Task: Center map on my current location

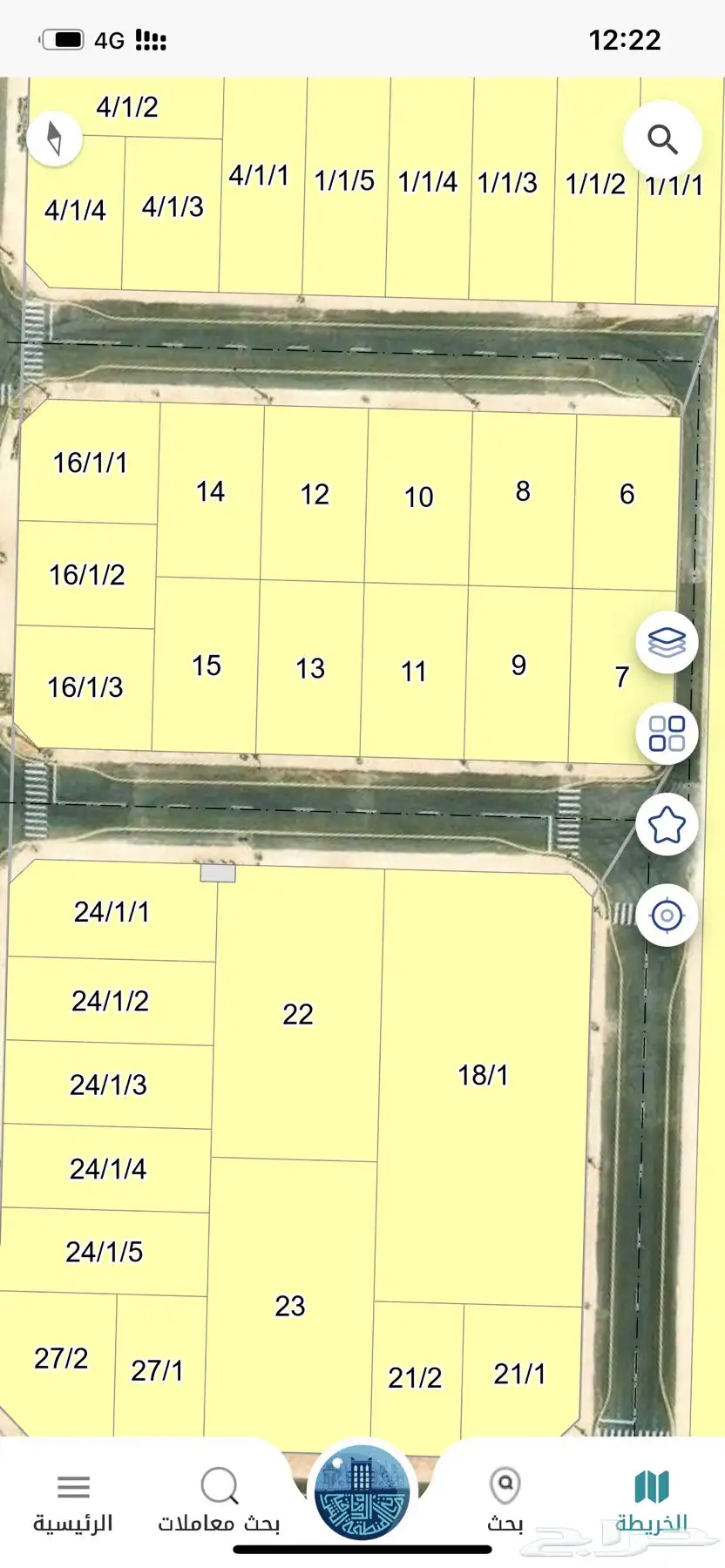Action: (667, 916)
